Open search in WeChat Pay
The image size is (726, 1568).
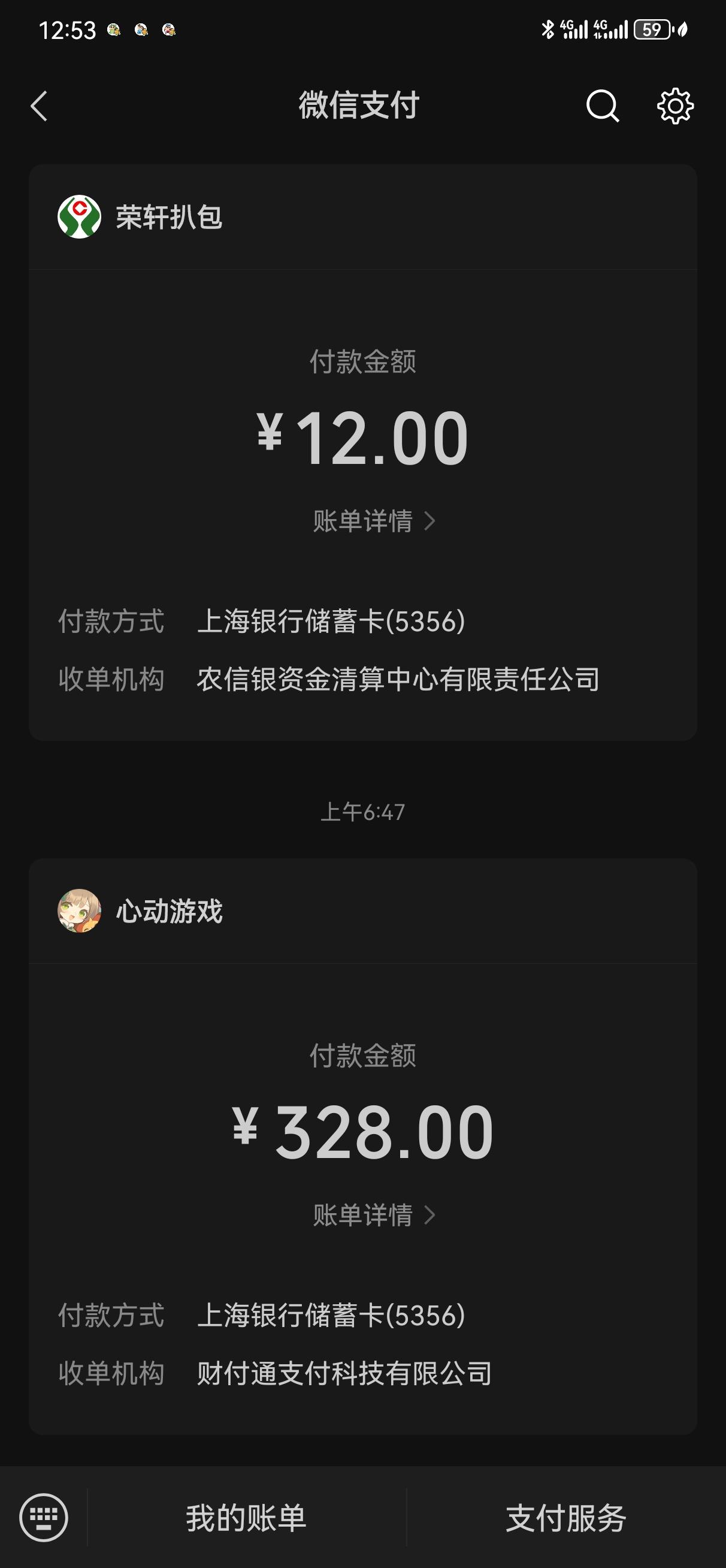pyautogui.click(x=602, y=106)
